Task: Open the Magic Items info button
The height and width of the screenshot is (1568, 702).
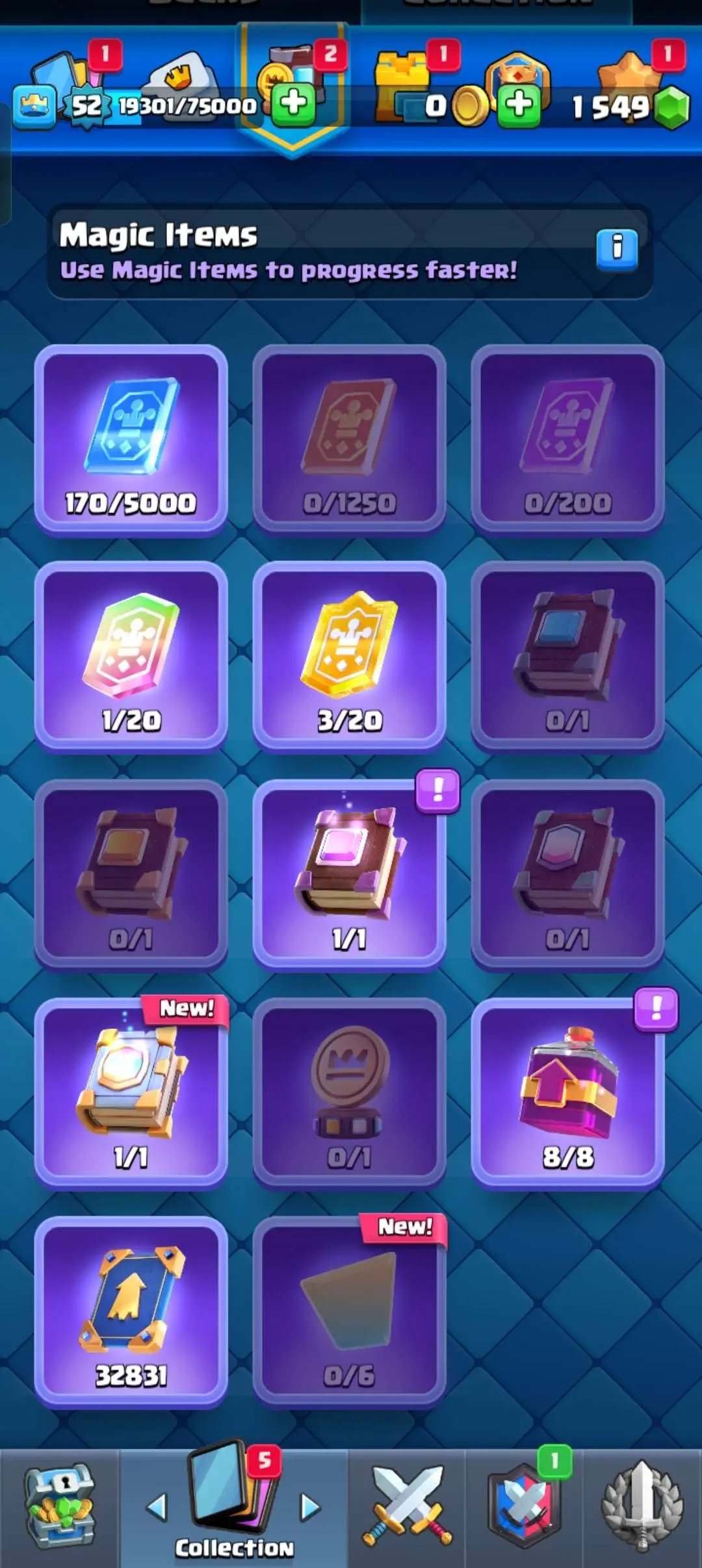Action: [x=616, y=248]
